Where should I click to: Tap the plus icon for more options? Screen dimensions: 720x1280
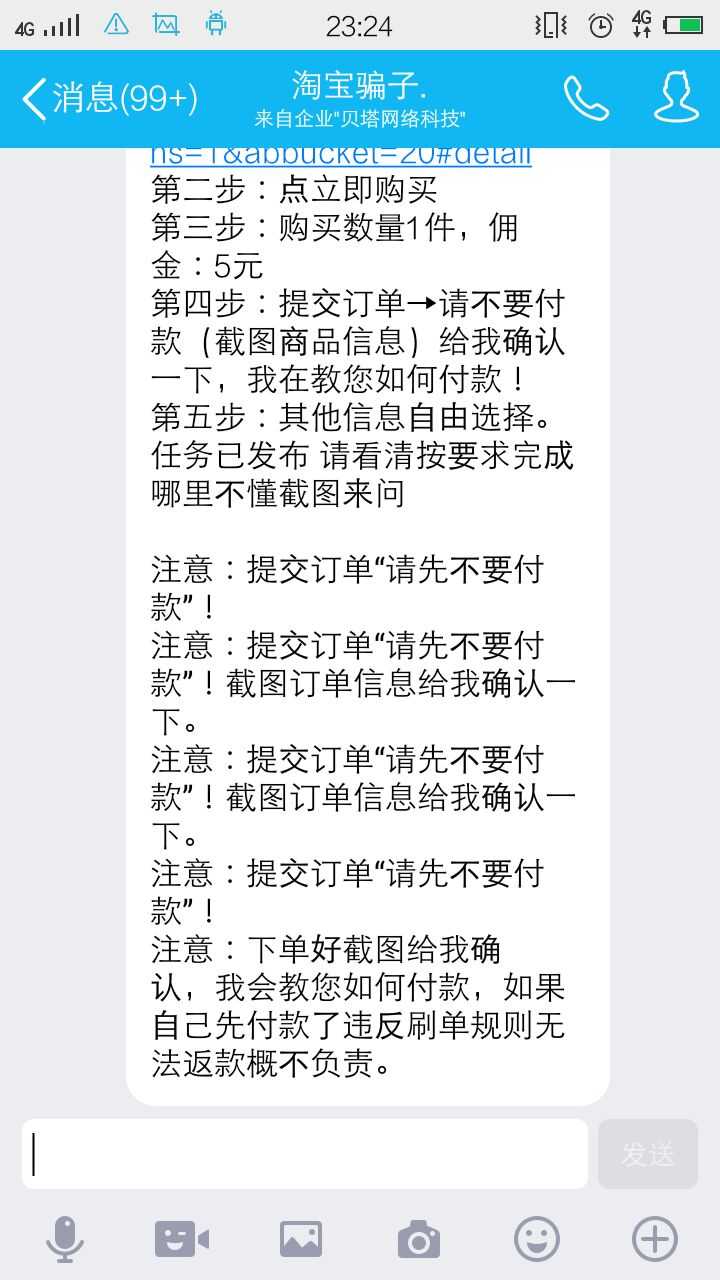tap(655, 1237)
